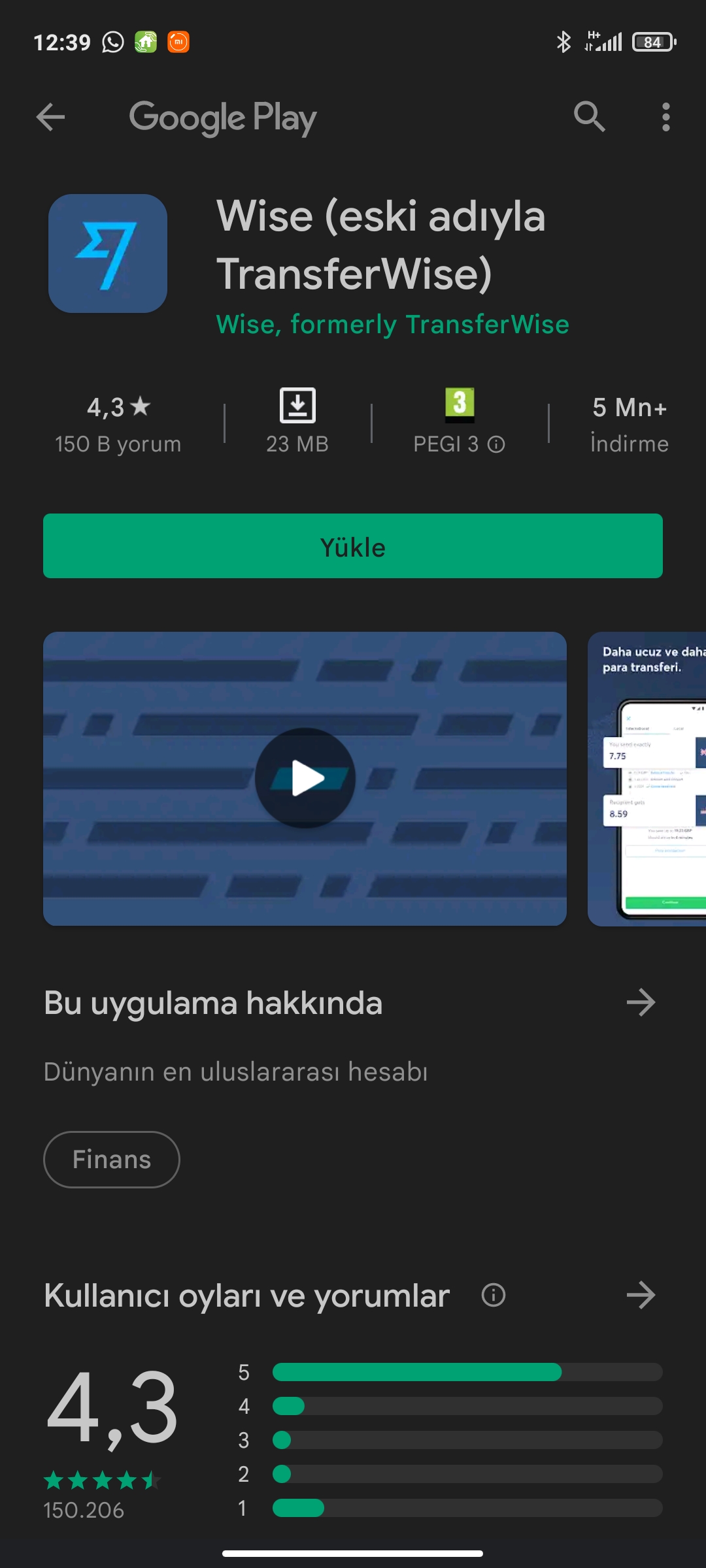Select the Finans category chip
This screenshot has height=1568, width=706.
click(x=112, y=1160)
